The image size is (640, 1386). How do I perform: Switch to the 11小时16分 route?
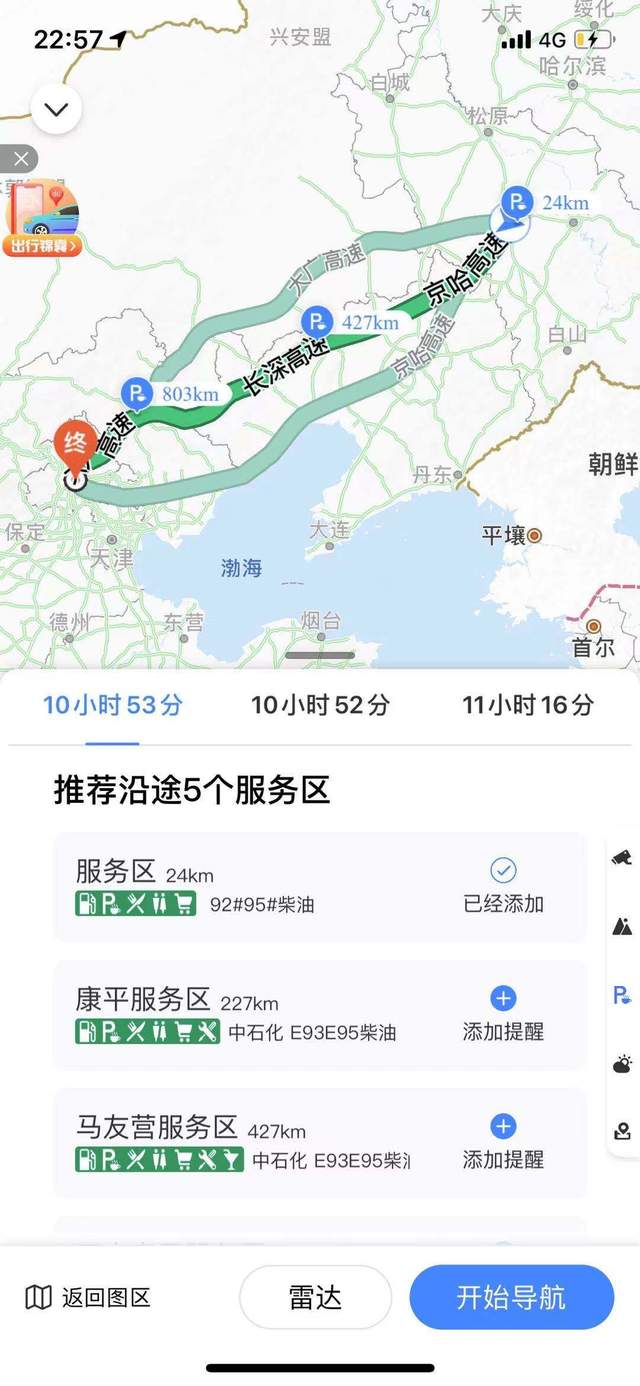(527, 705)
